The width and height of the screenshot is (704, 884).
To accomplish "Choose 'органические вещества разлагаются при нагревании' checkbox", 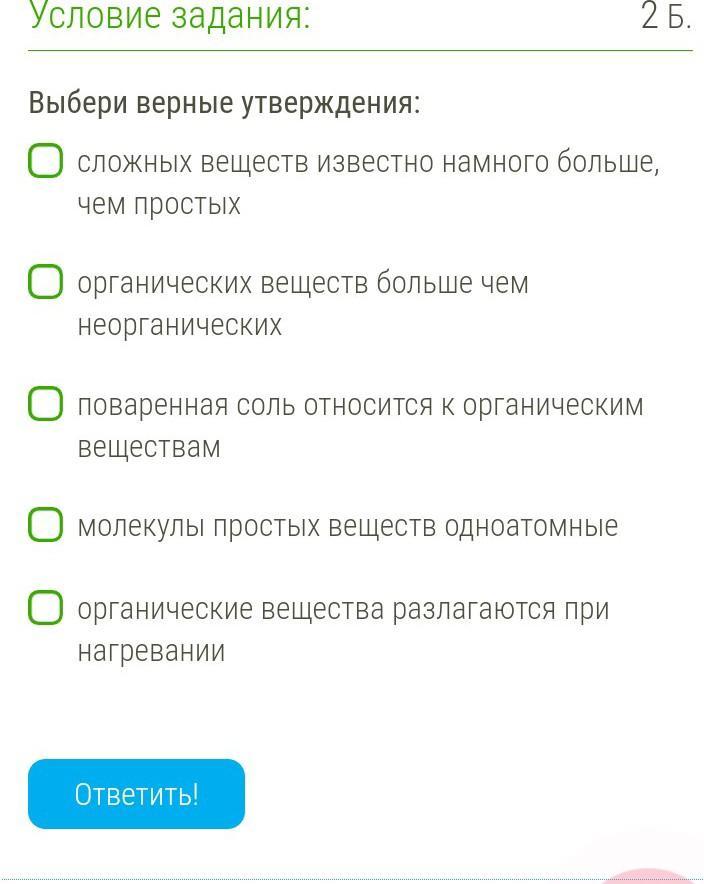I will click(45, 607).
